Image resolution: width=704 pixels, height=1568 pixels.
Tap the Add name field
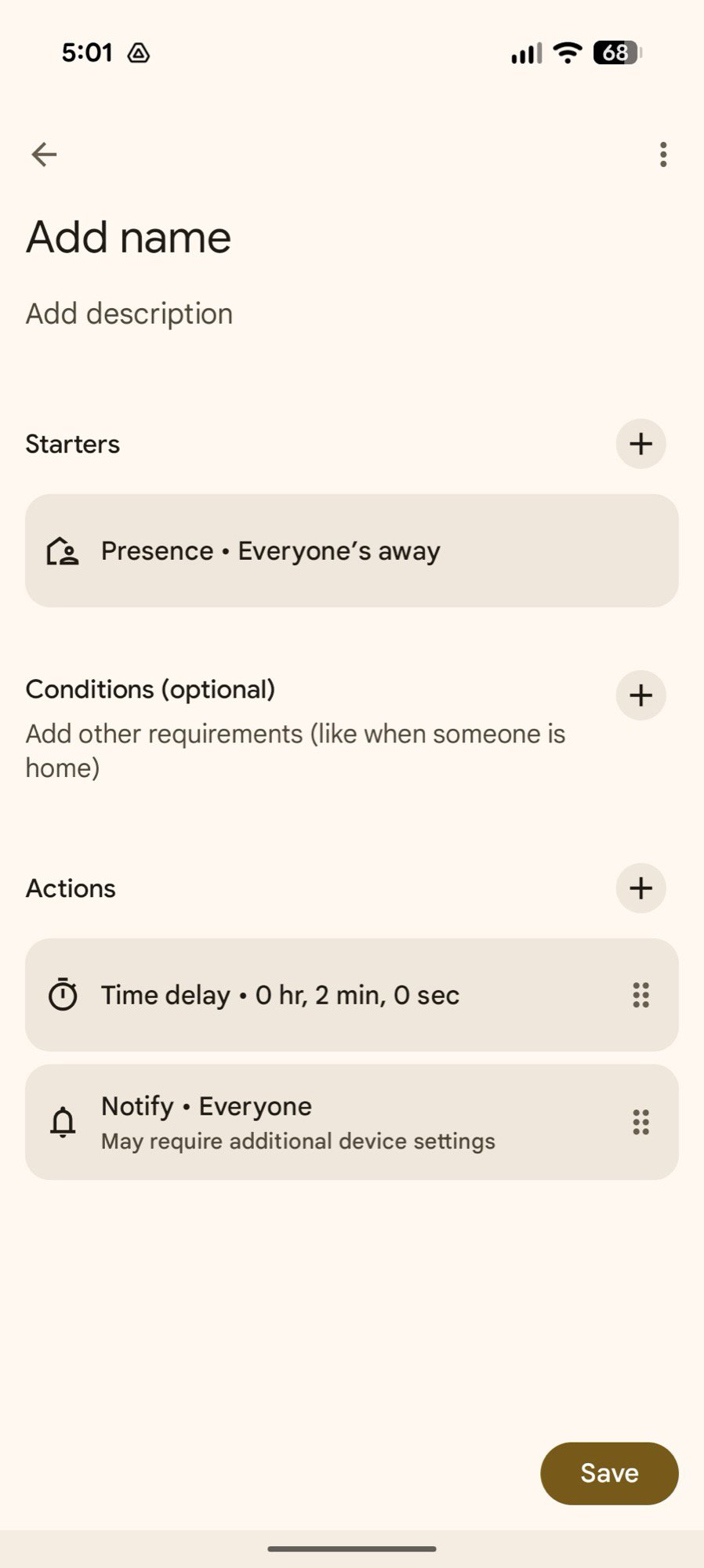tap(129, 238)
